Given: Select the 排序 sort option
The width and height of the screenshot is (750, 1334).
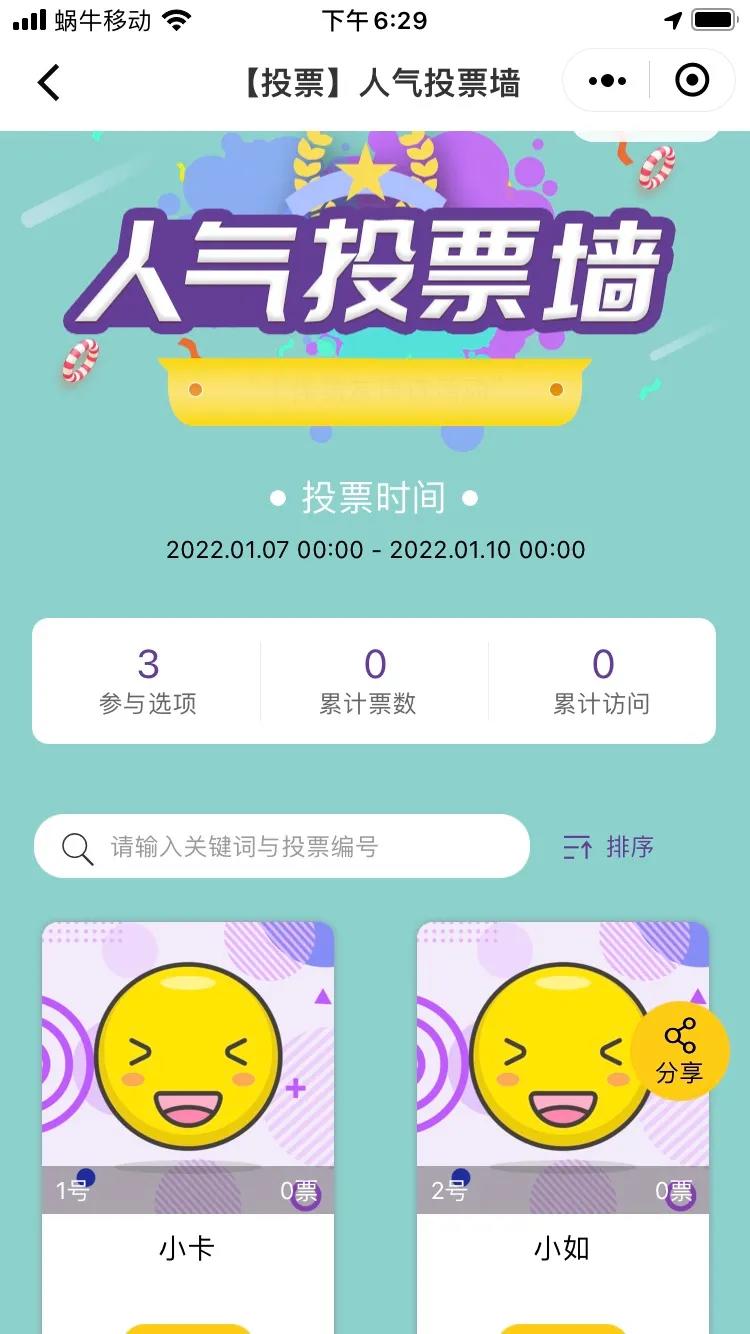Looking at the screenshot, I should 630,846.
